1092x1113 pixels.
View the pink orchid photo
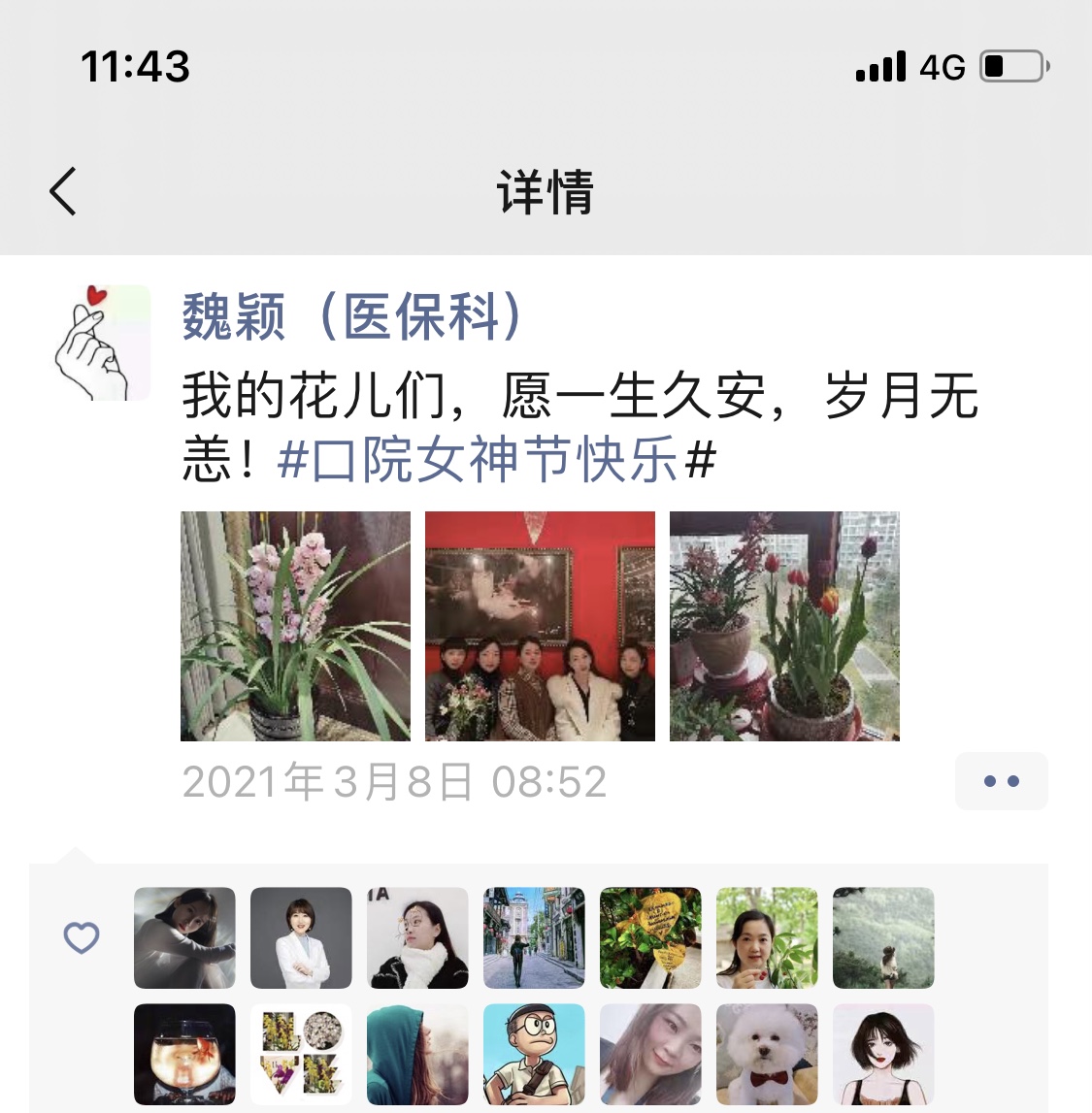pyautogui.click(x=295, y=626)
